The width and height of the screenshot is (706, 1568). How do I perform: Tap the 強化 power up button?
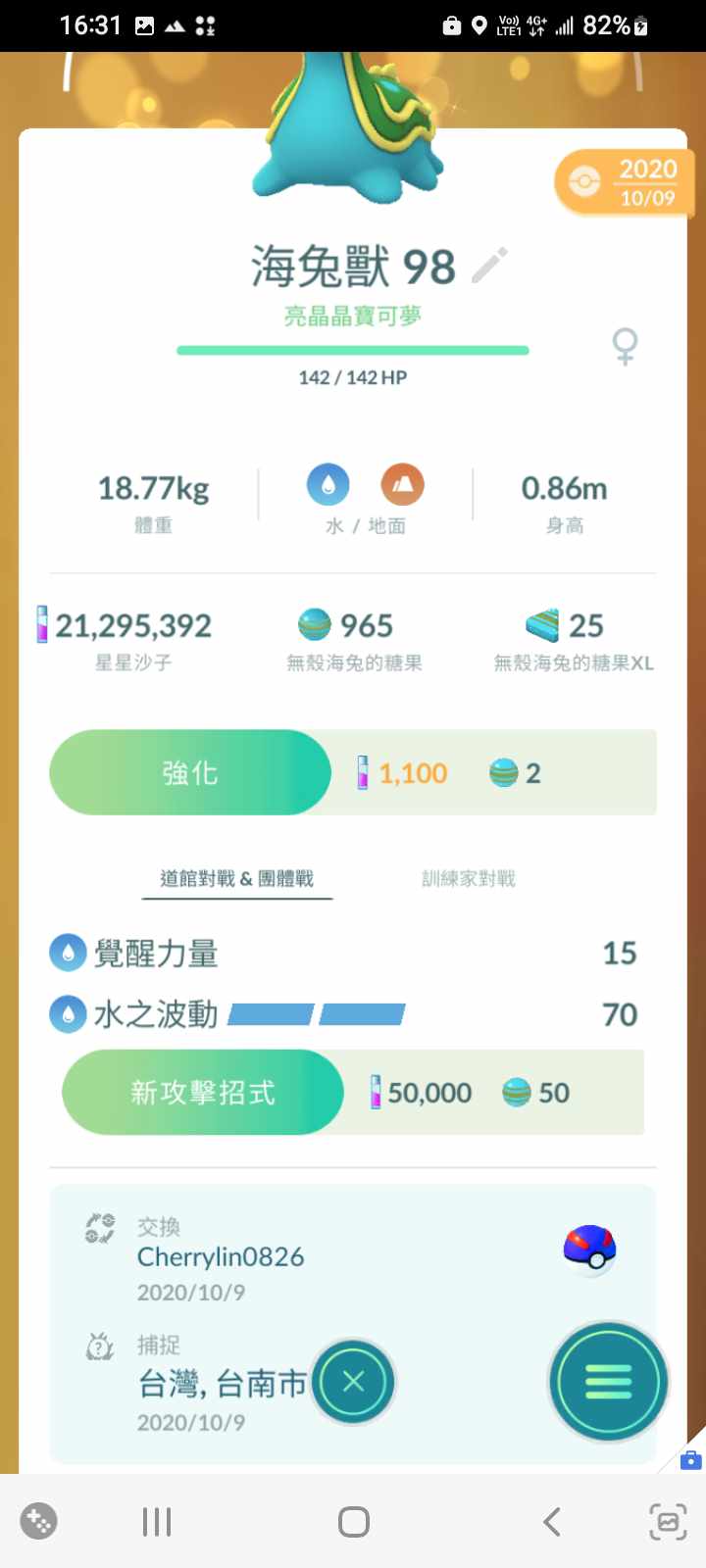click(190, 772)
